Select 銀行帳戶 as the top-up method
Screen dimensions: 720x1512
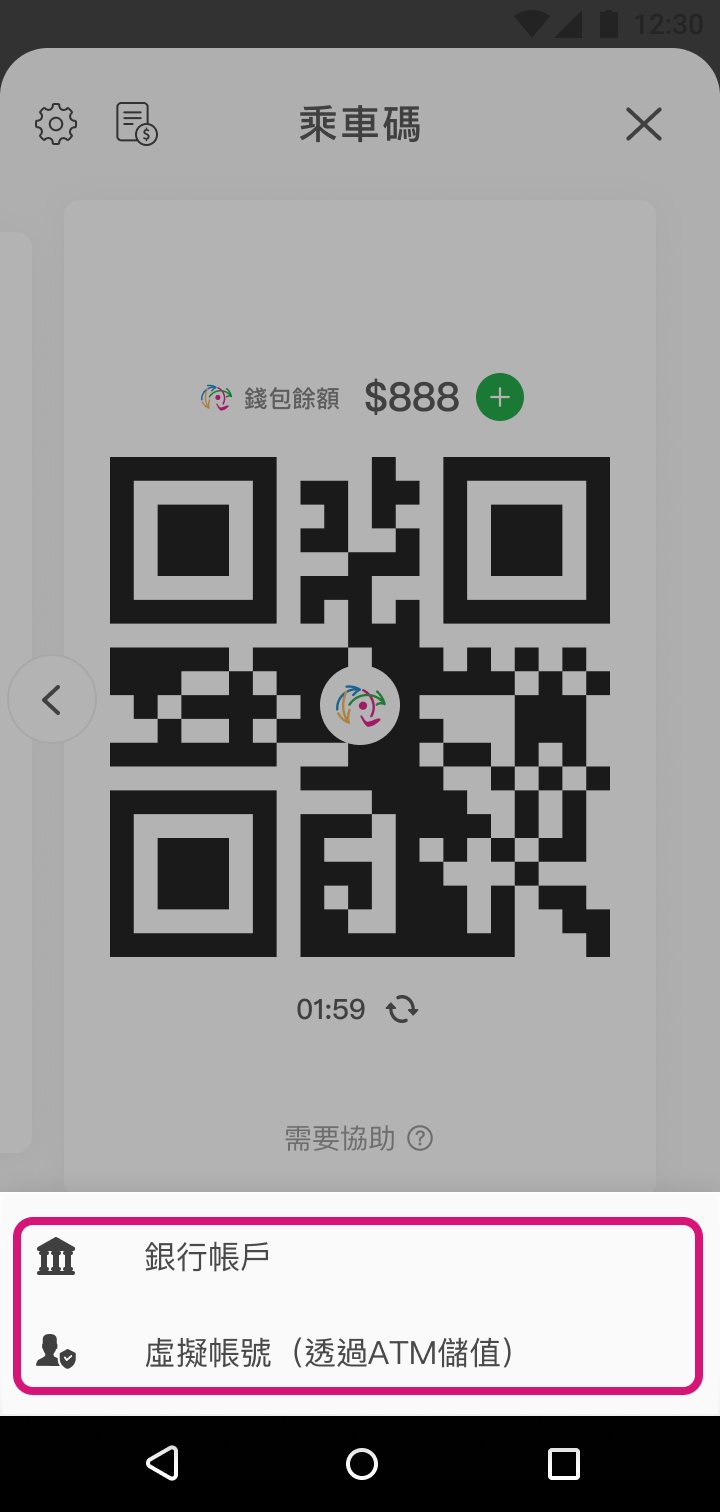[207, 1257]
